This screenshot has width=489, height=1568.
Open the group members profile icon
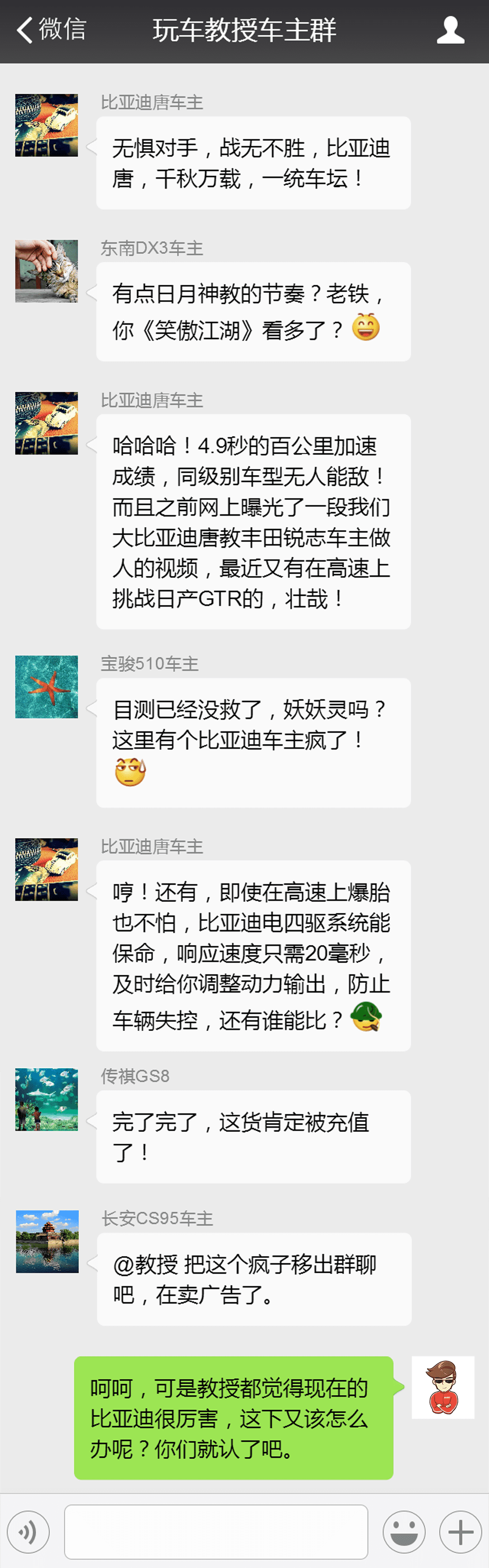pyautogui.click(x=451, y=30)
